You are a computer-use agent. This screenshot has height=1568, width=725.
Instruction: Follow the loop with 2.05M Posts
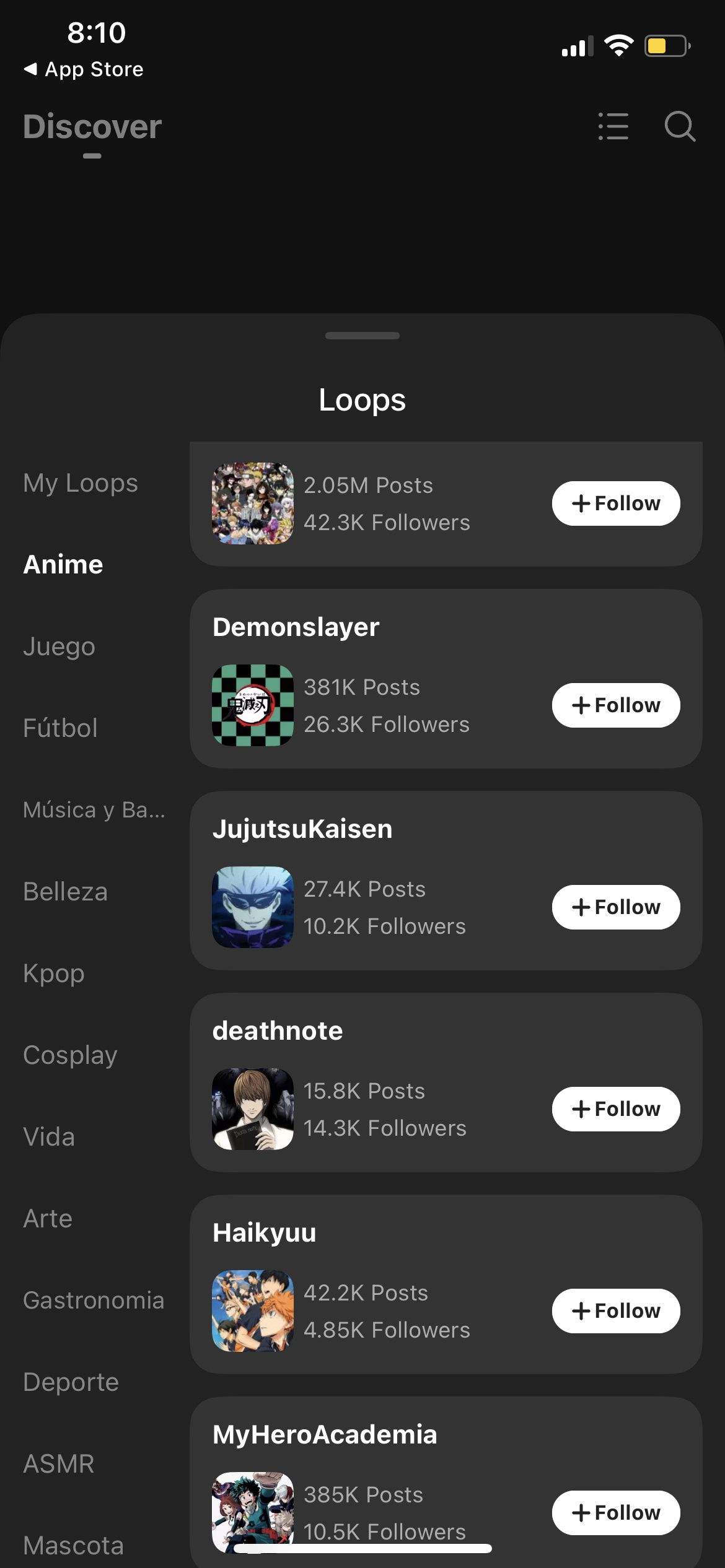pos(616,503)
